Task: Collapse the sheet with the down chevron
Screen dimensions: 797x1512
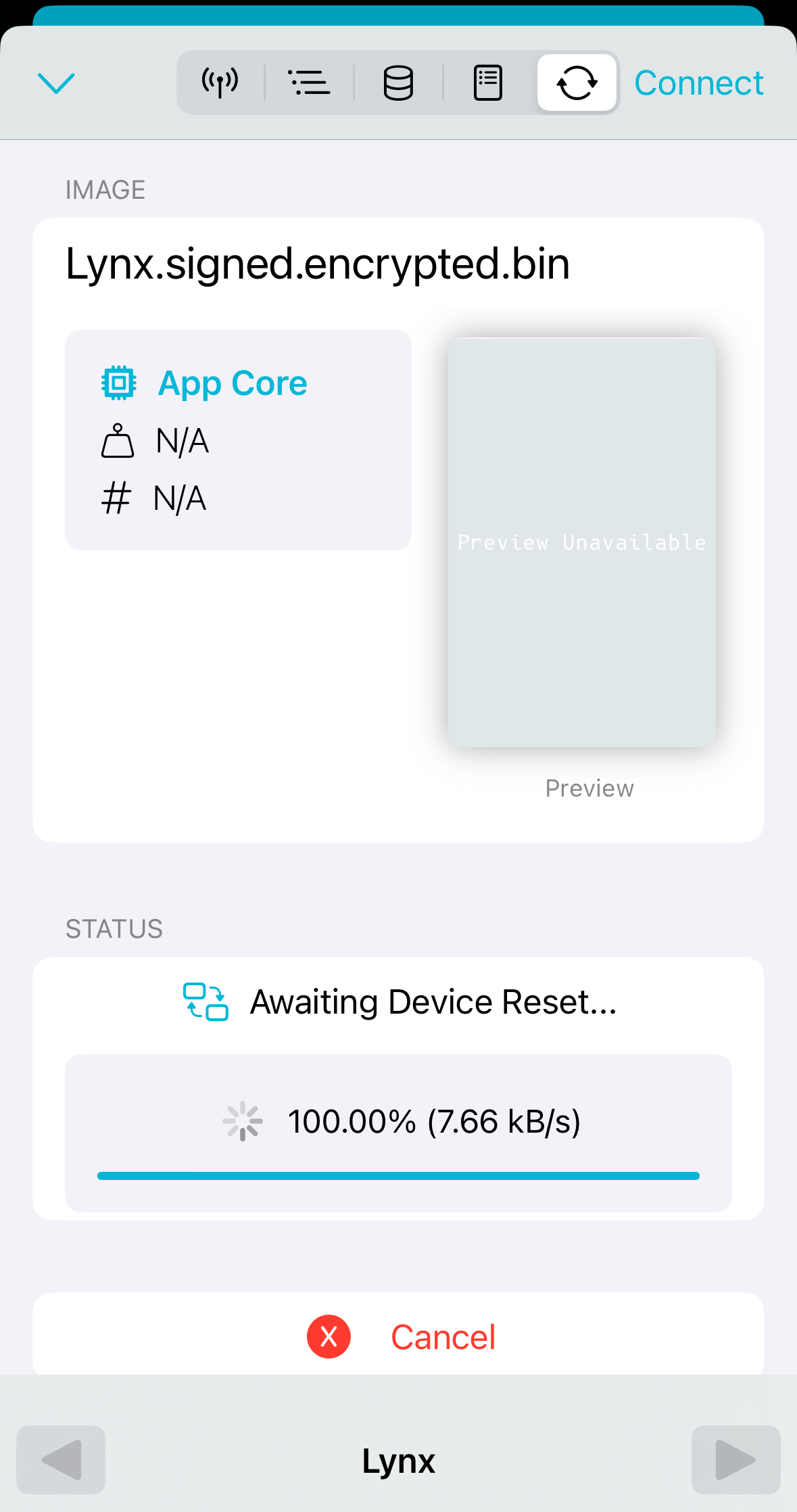Action: tap(56, 83)
